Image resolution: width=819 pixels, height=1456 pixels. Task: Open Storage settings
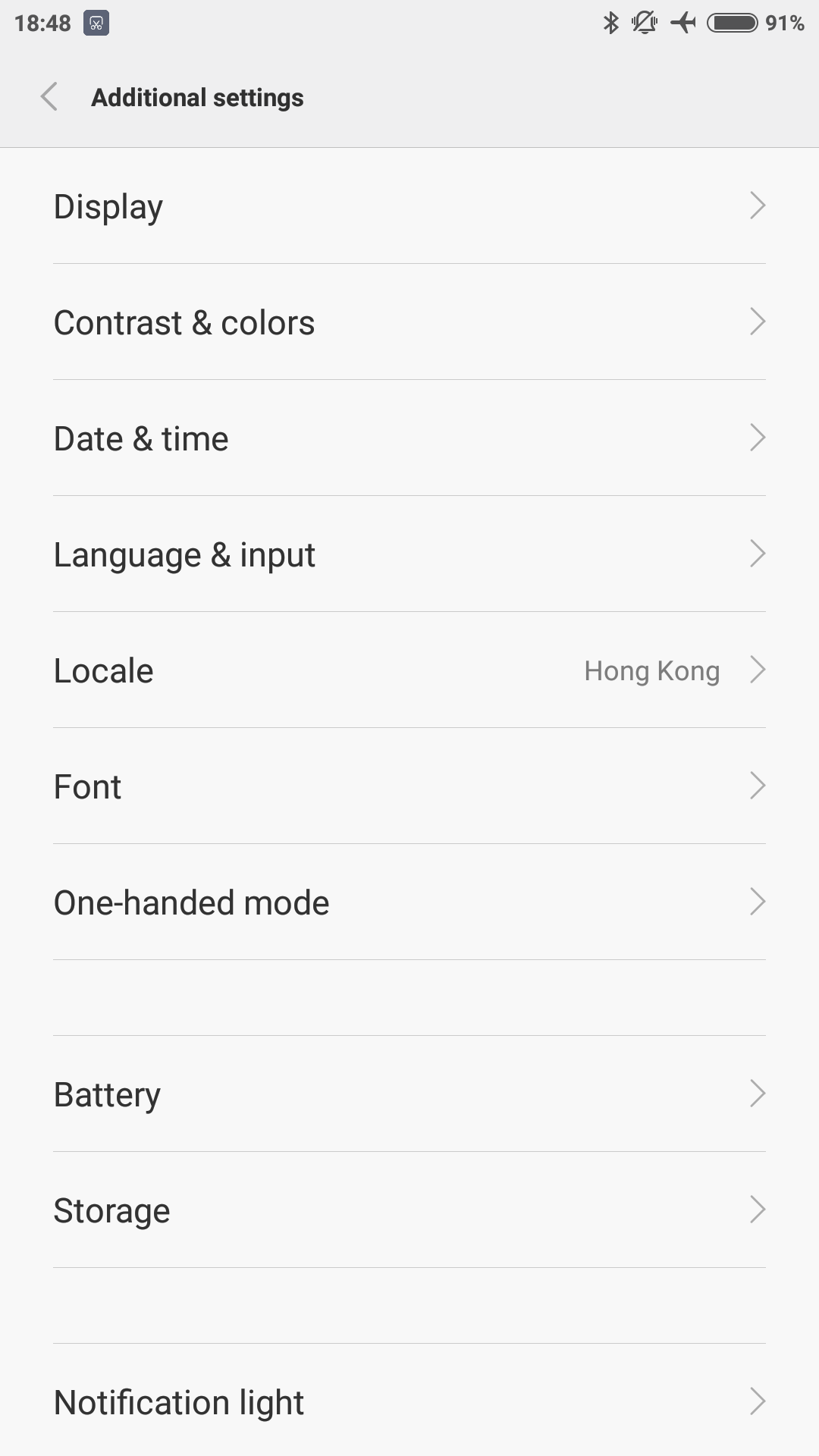tap(409, 1210)
